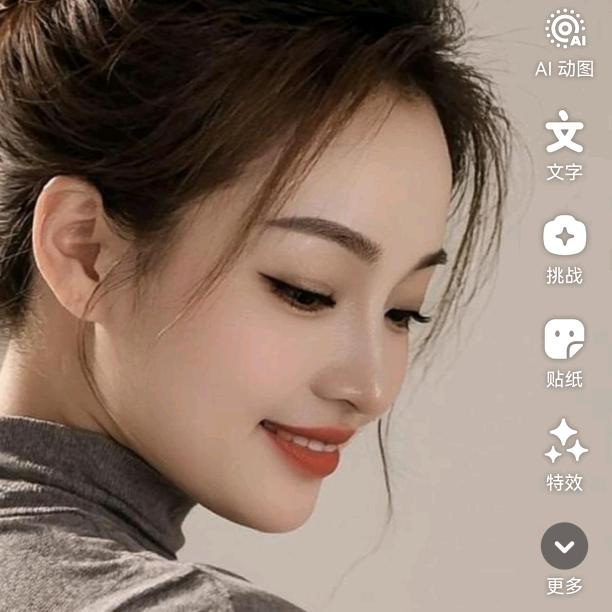
Task: Open the AI 动图 tool
Action: click(x=565, y=30)
